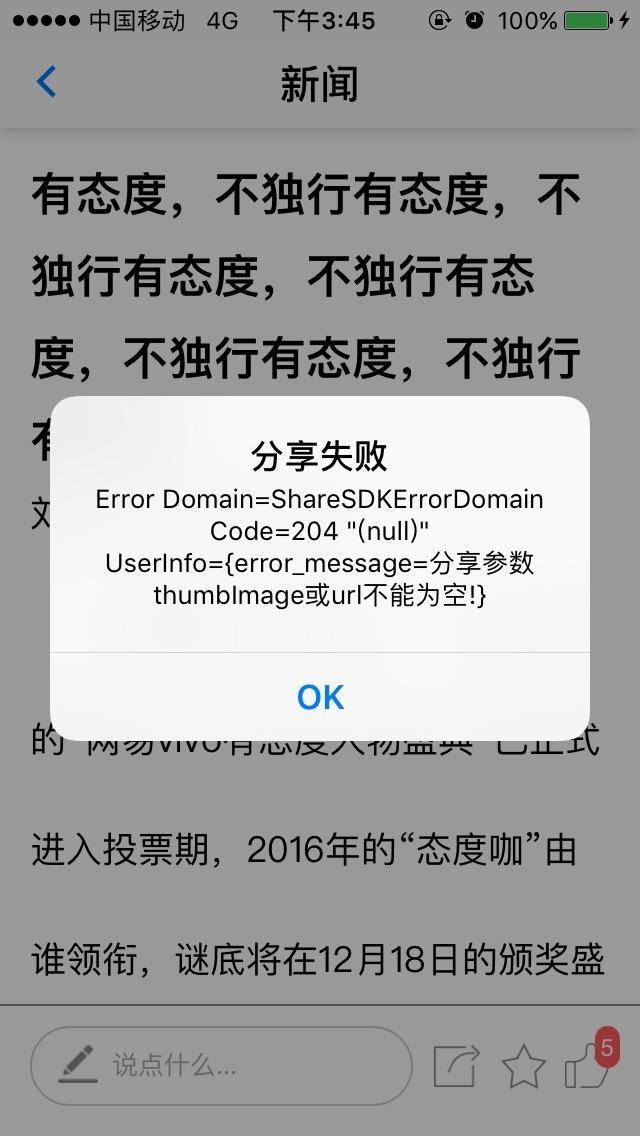Go back from the 新闻 page
Viewport: 640px width, 1136px height.
46,82
